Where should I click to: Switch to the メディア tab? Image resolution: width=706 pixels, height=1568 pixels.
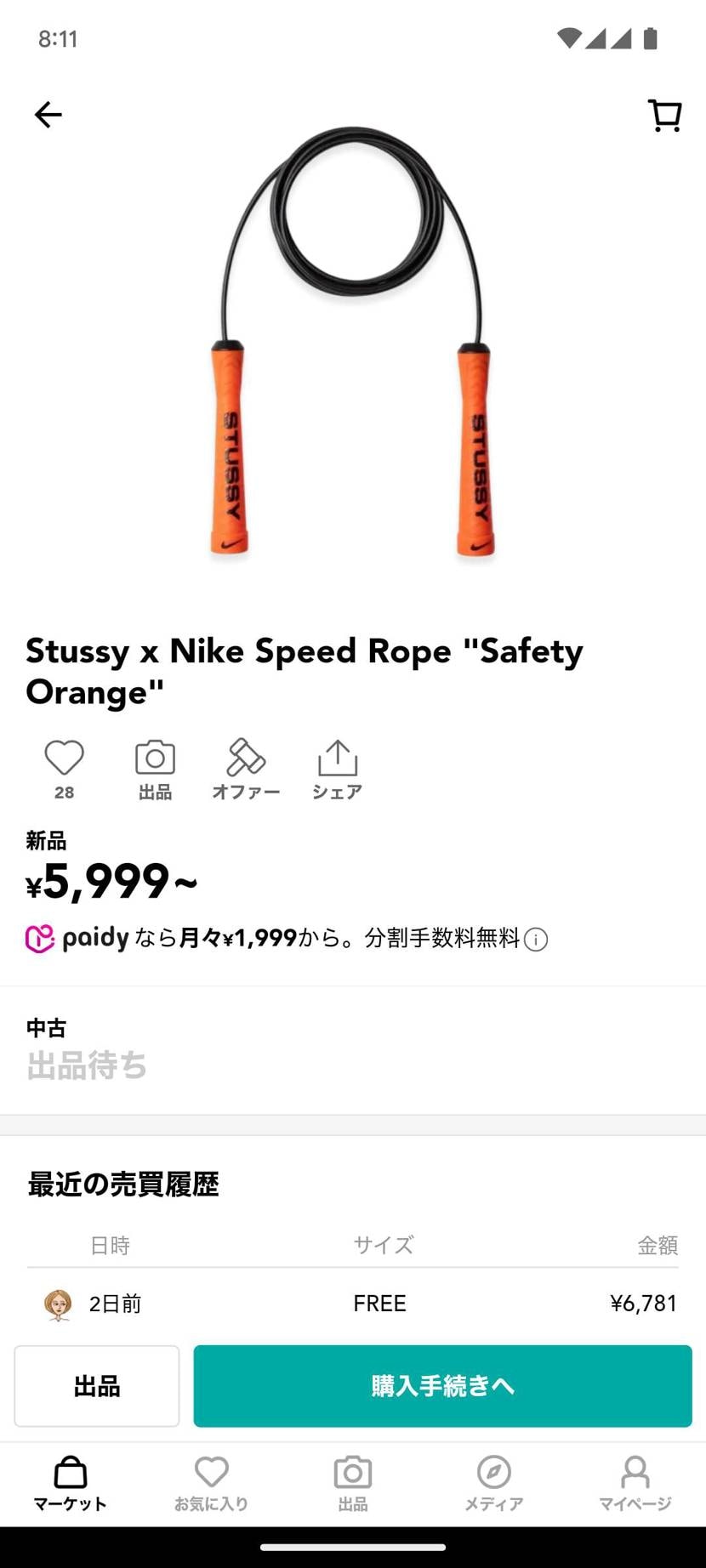pos(494,1483)
